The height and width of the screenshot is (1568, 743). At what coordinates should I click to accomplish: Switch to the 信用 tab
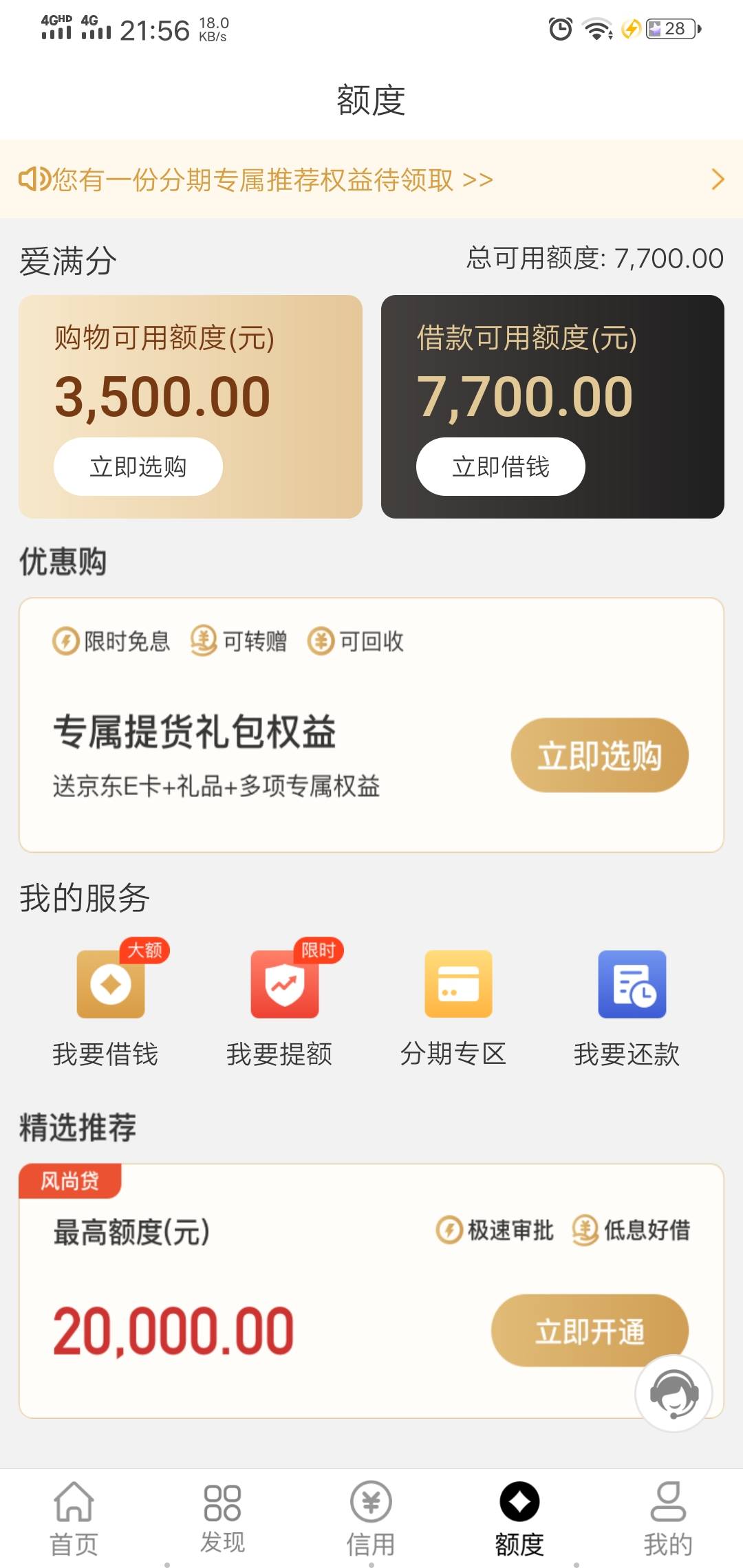[x=371, y=1518]
